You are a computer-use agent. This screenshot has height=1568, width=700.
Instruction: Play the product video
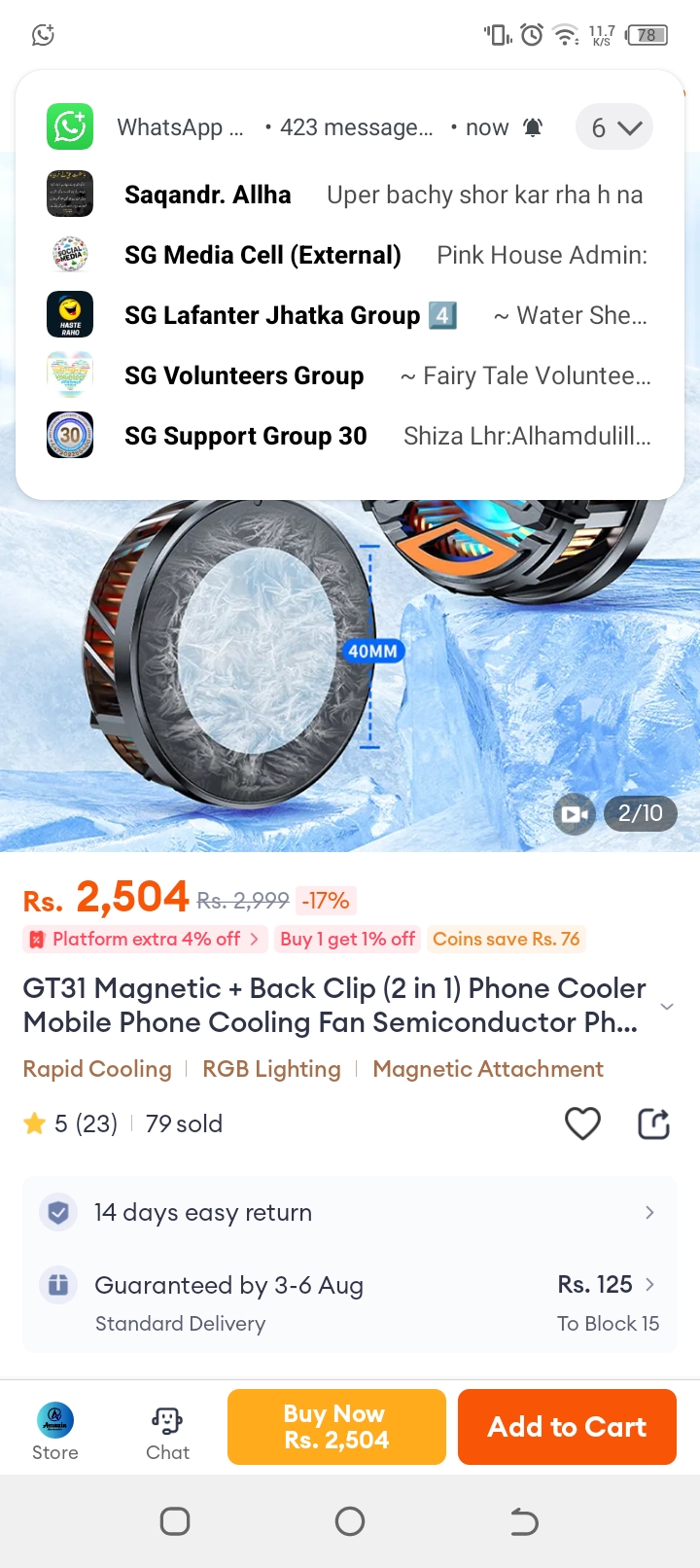574,814
